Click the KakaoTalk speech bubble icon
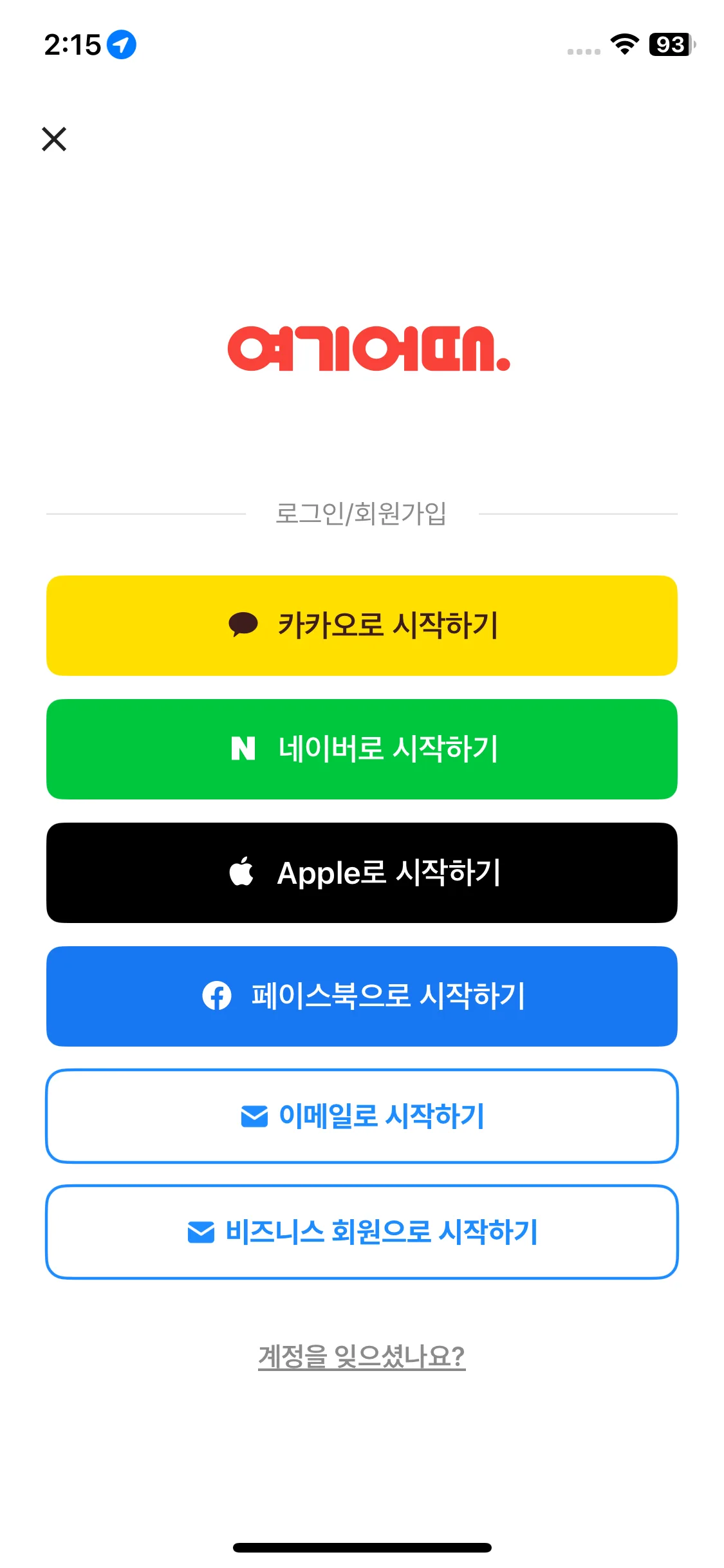Screen dimensions: 724x1568 coord(245,624)
